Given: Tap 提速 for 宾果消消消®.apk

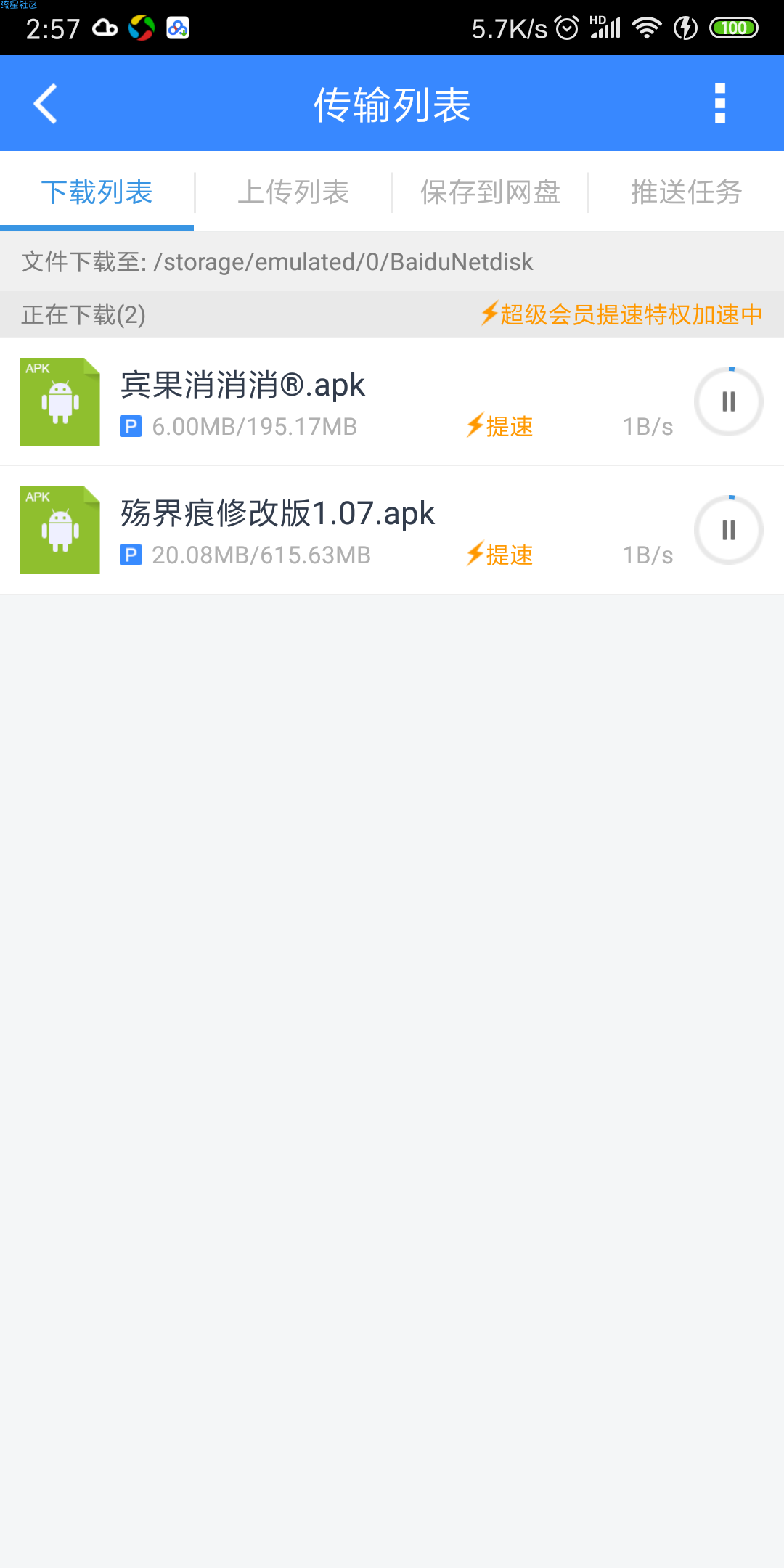Looking at the screenshot, I should tap(499, 426).
